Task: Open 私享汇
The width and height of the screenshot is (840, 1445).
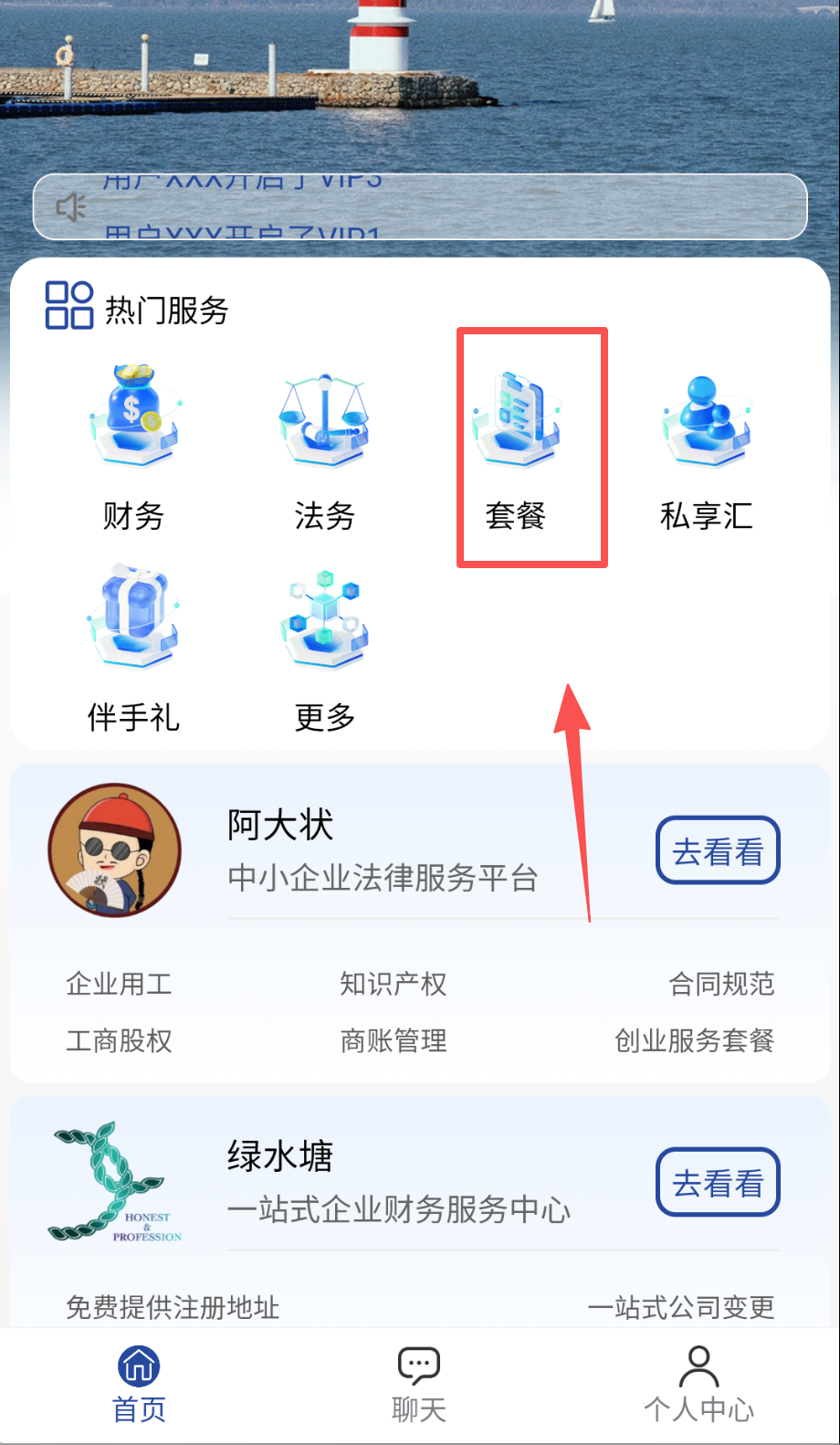Action: [707, 448]
